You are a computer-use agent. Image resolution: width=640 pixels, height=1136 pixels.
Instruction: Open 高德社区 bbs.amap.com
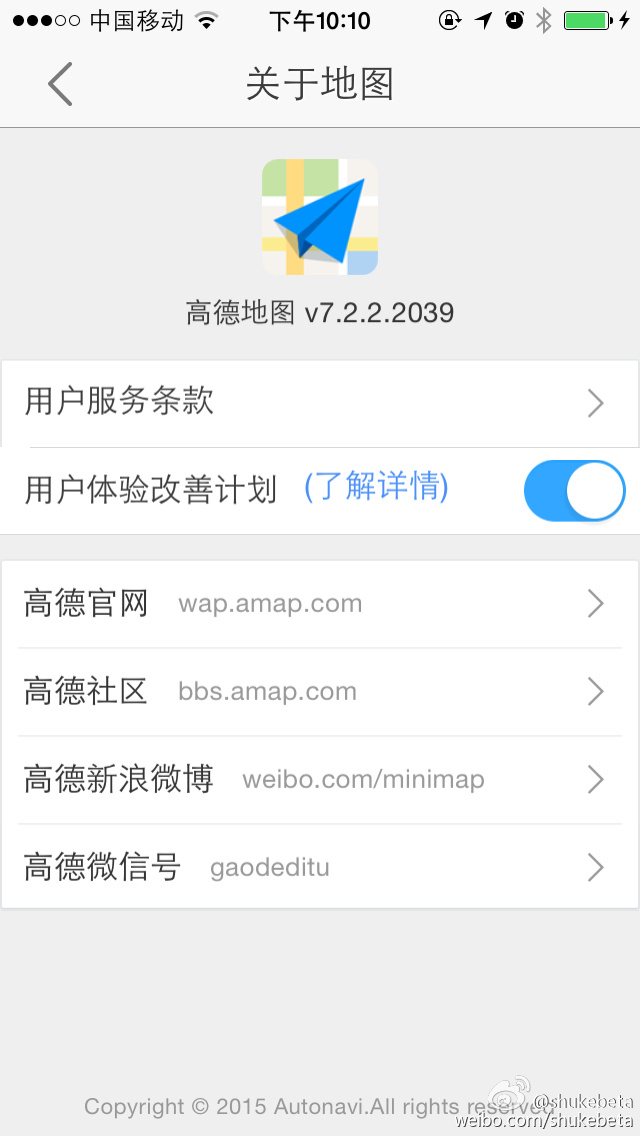coord(320,692)
